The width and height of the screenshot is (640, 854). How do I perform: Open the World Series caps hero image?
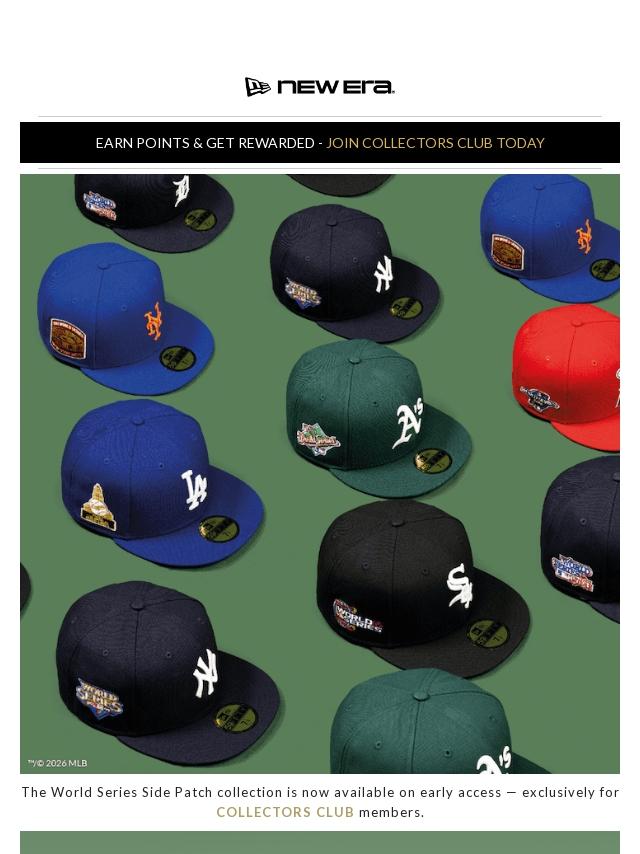pyautogui.click(x=320, y=474)
